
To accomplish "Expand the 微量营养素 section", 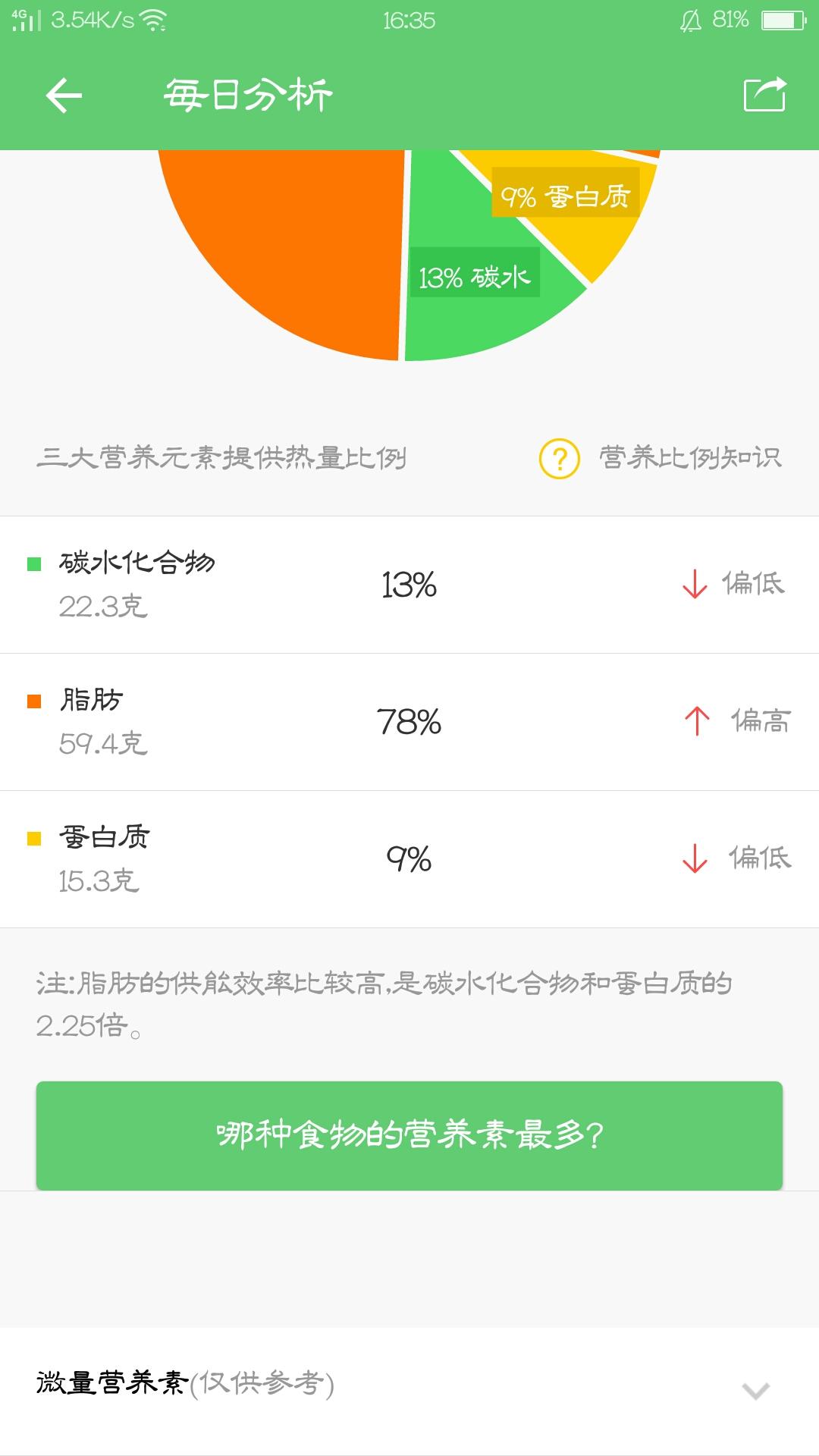I will click(x=755, y=1390).
